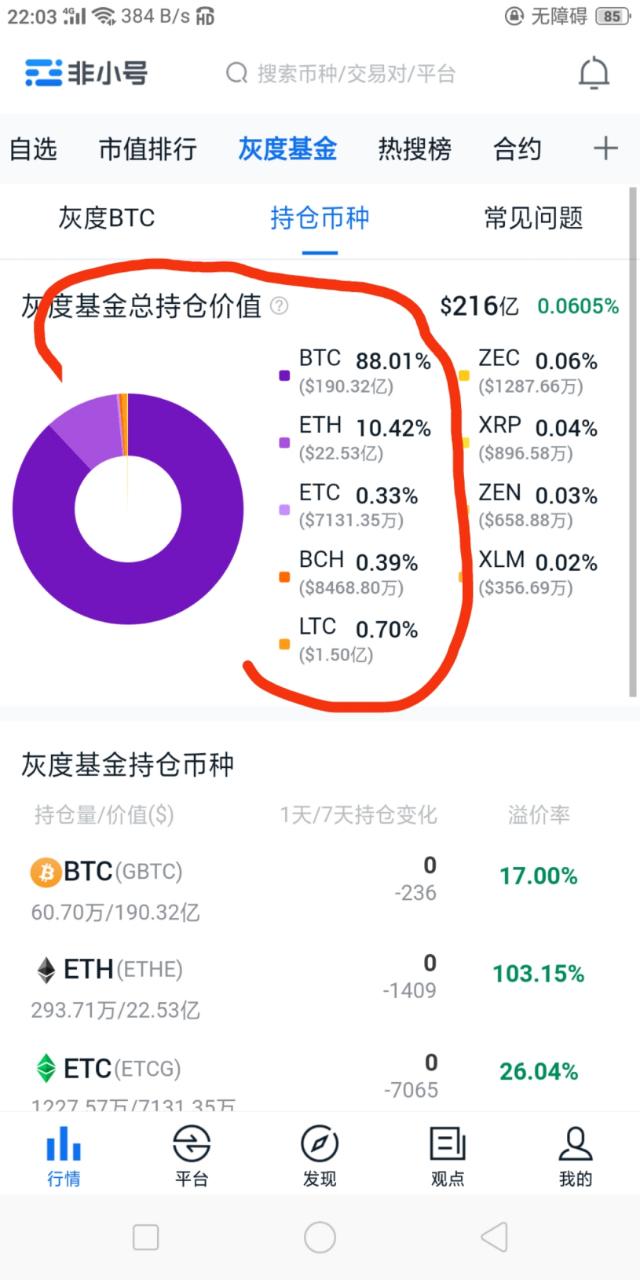The width and height of the screenshot is (640, 1280).
Task: Switch to 观点 in the bottom navigation
Action: point(447,1156)
